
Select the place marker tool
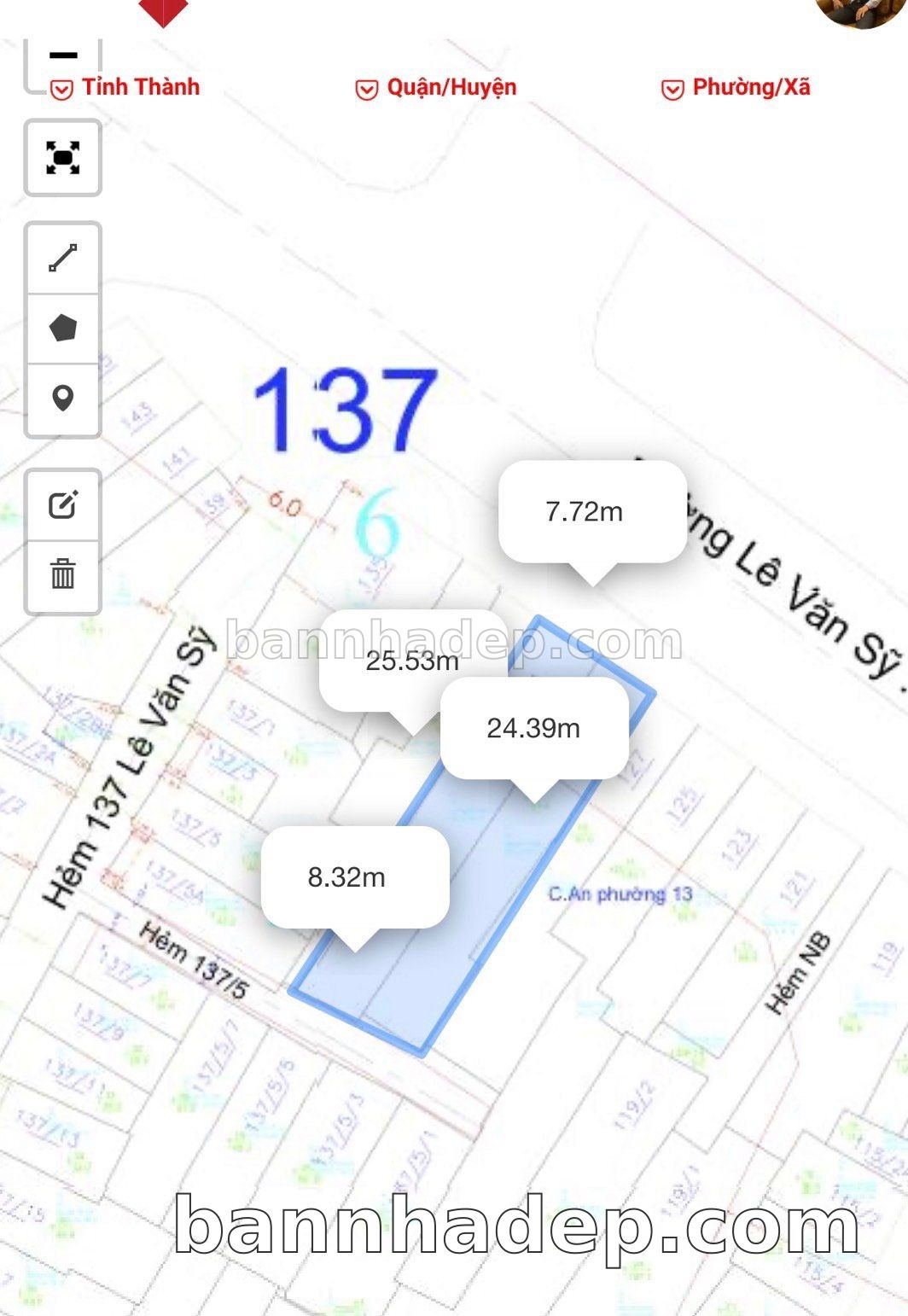[x=63, y=399]
